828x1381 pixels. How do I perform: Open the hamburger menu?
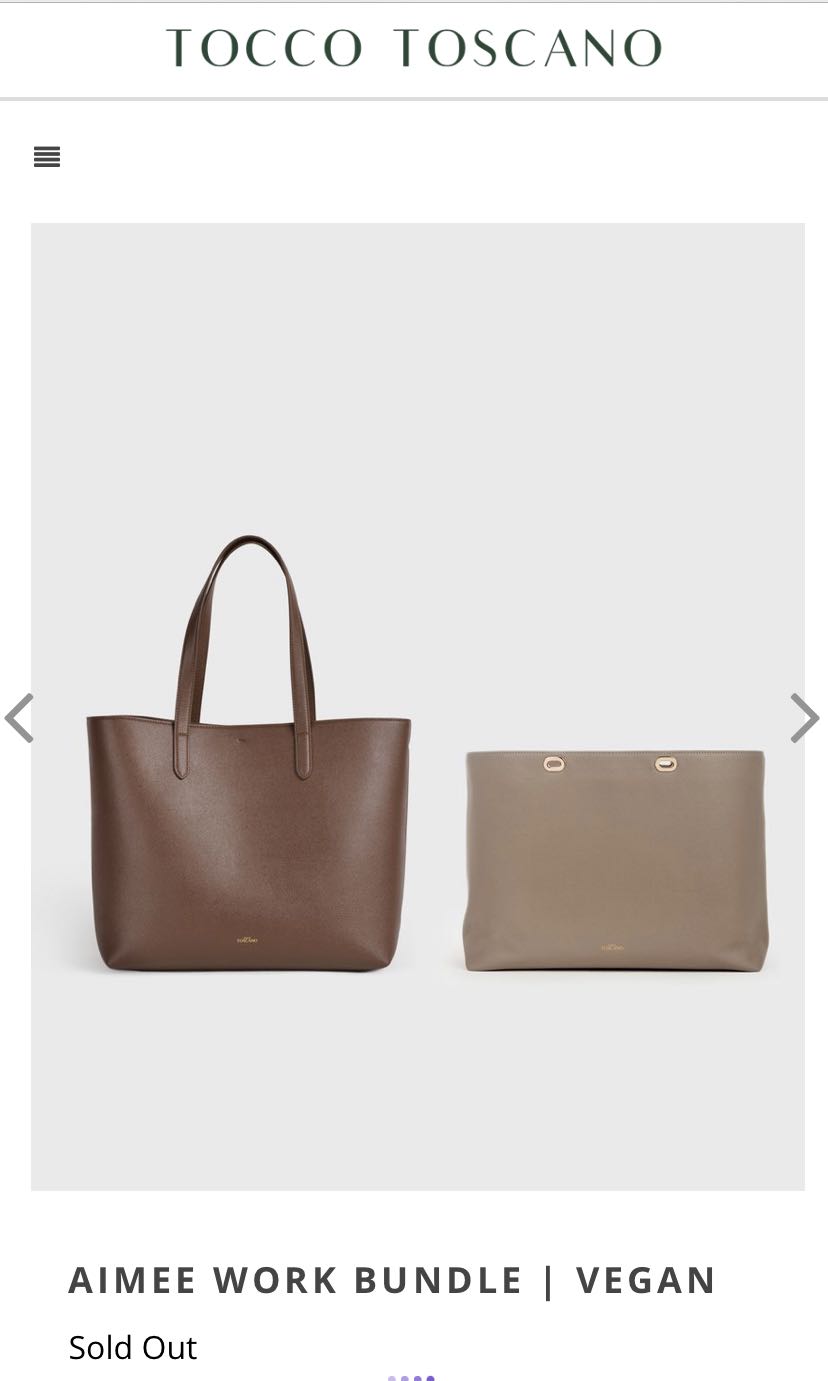pos(47,157)
